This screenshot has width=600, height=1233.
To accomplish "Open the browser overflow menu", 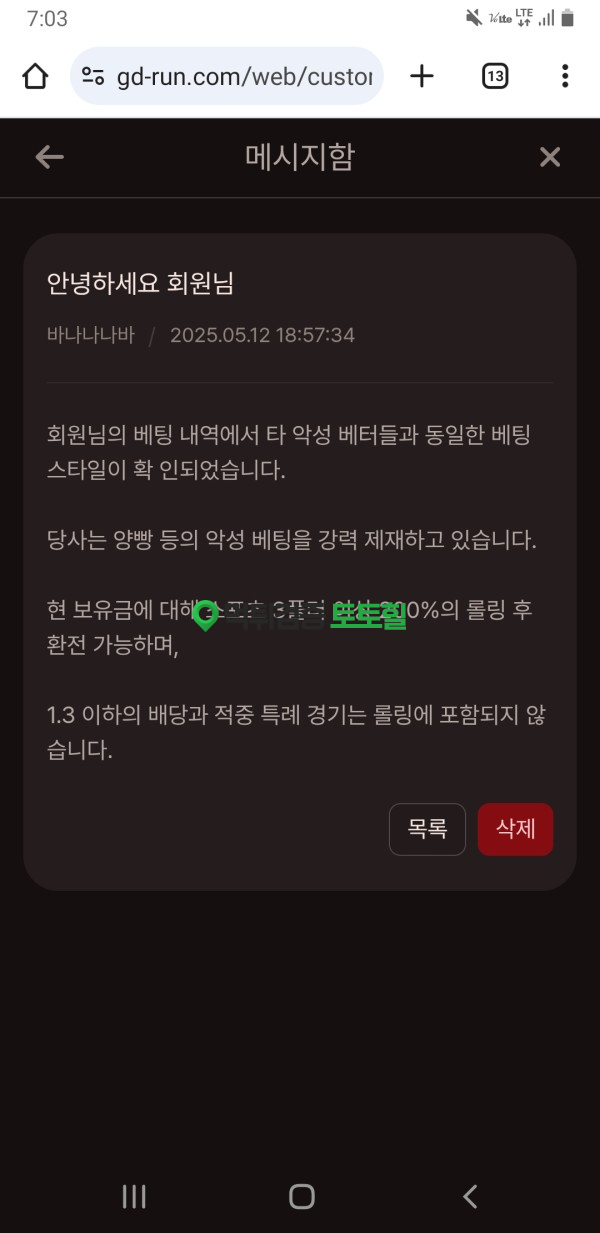I will (x=565, y=76).
